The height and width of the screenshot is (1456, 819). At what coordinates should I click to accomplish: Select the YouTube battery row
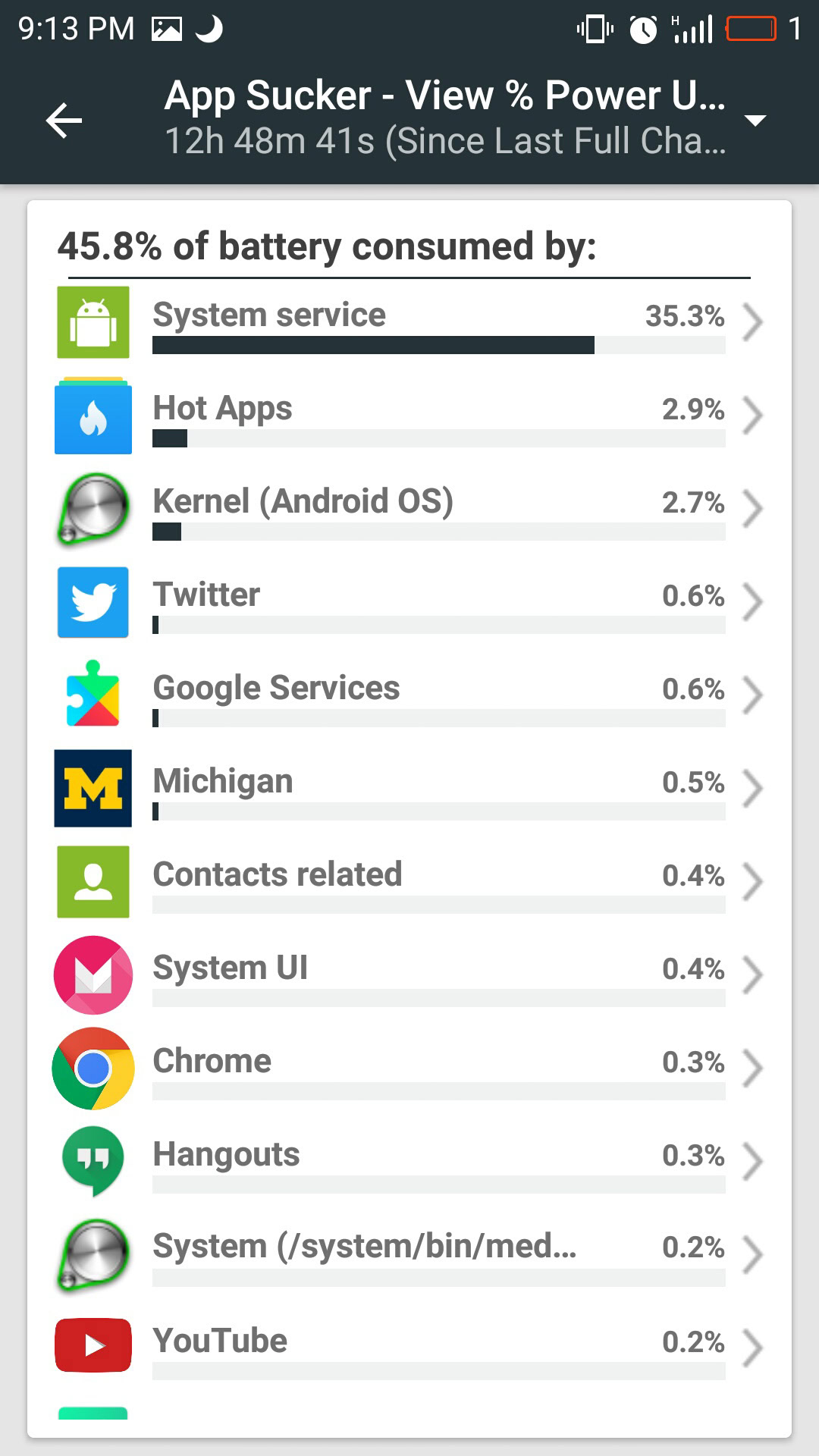coord(409,1347)
